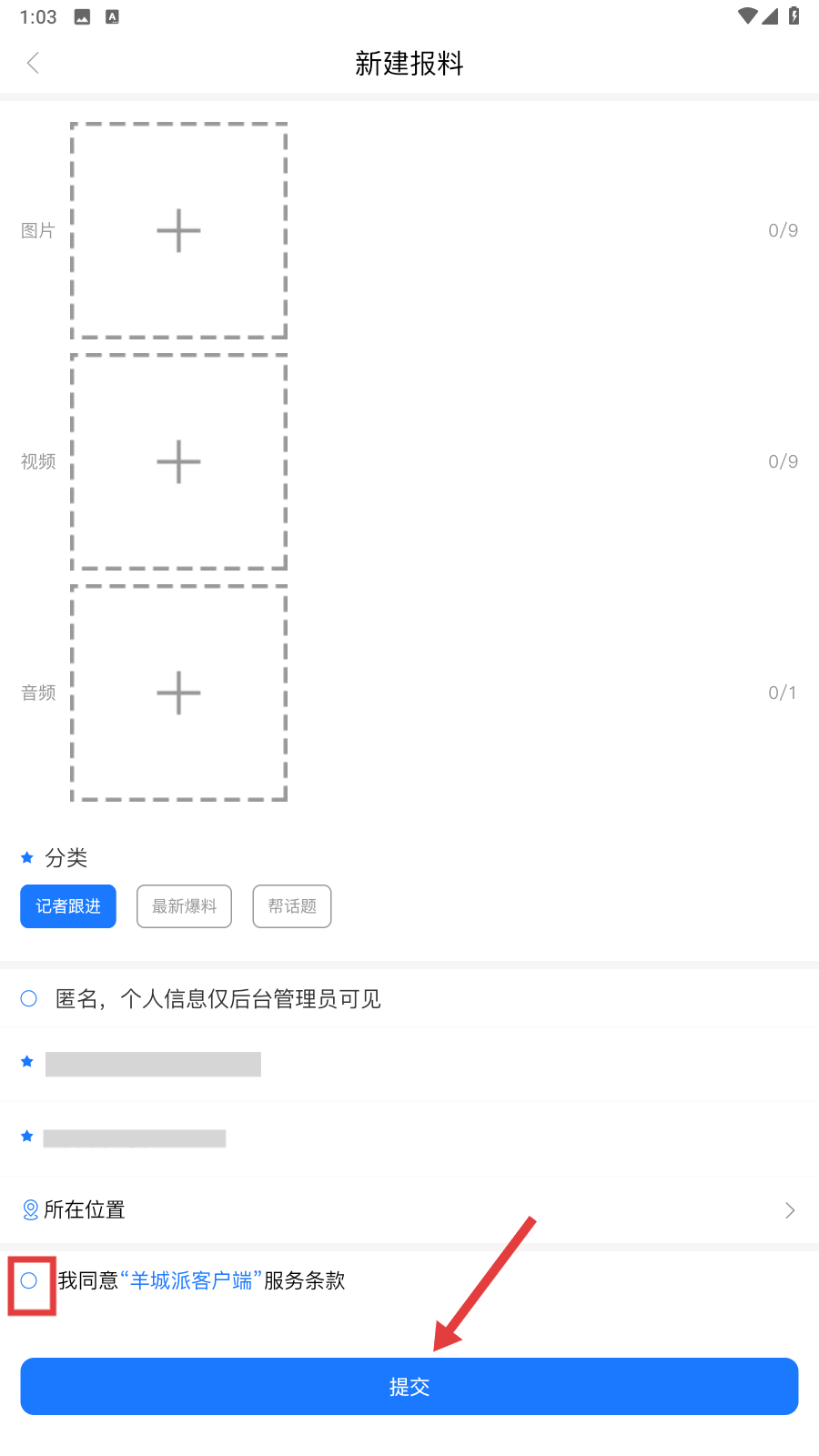
Task: Go back using the top-left arrow
Action: 34,63
